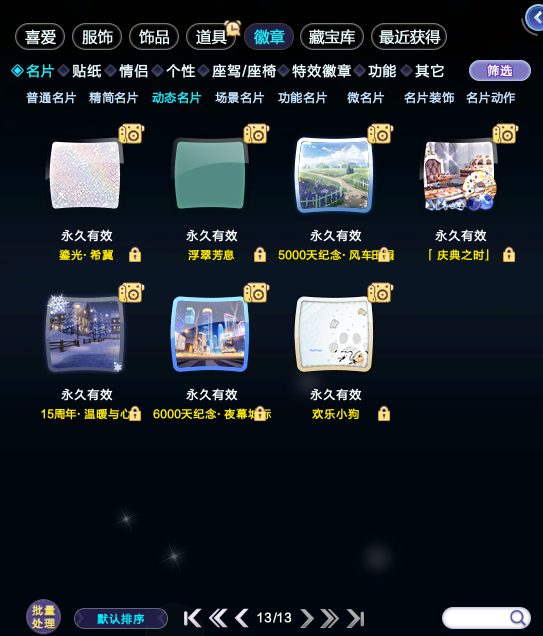Open the 贴纸 subcategory
Screen dimensions: 543x636
[86, 71]
